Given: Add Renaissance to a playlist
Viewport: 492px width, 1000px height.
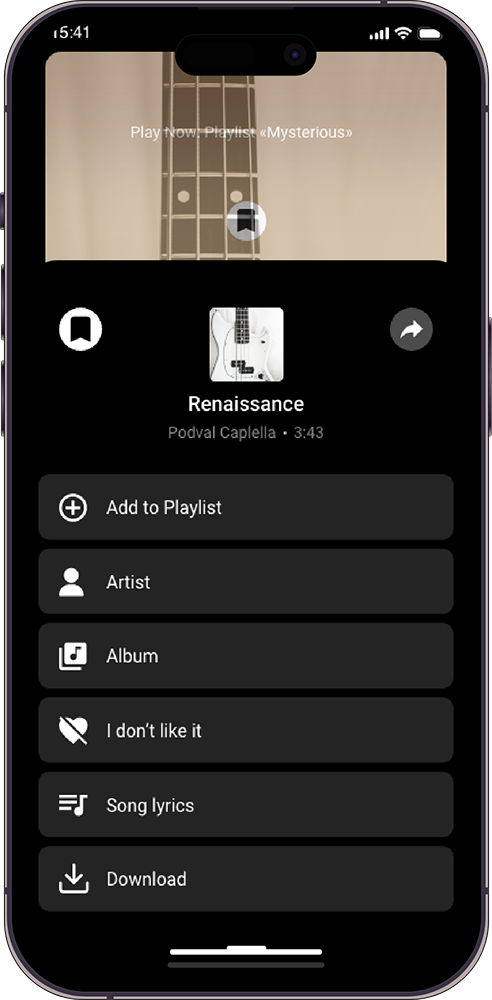Looking at the screenshot, I should point(246,507).
